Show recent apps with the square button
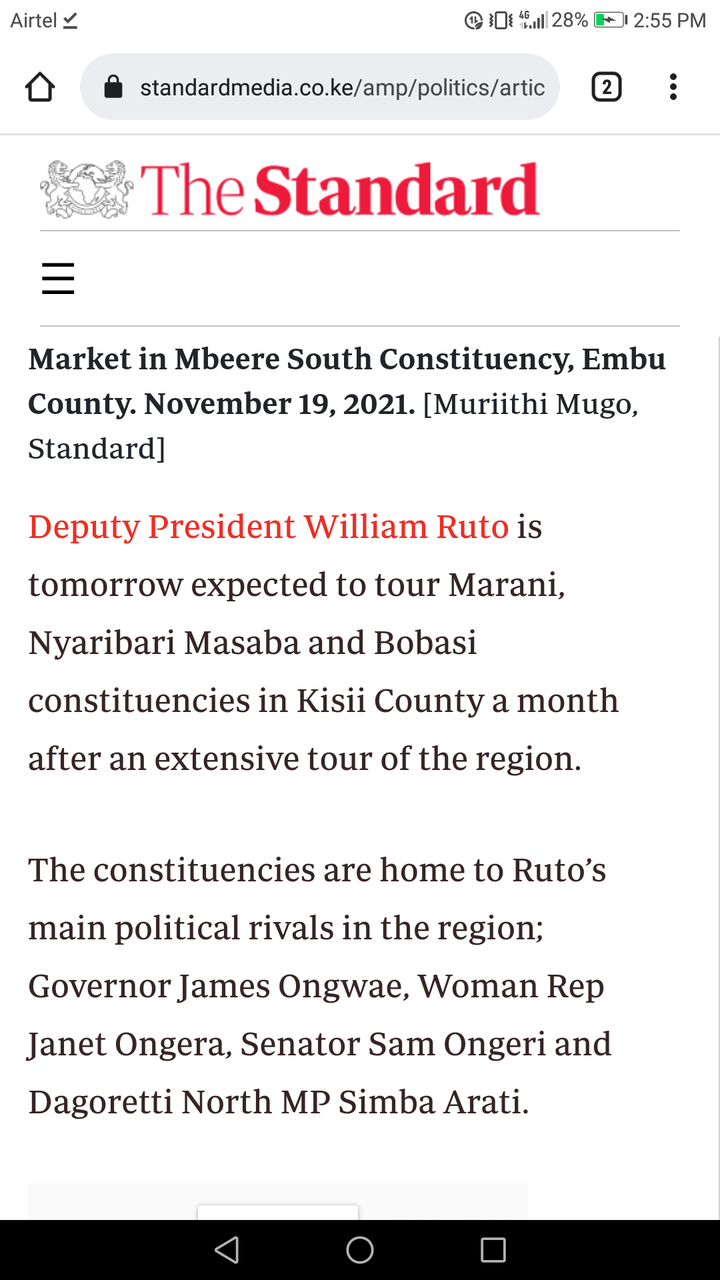 pos(493,1249)
